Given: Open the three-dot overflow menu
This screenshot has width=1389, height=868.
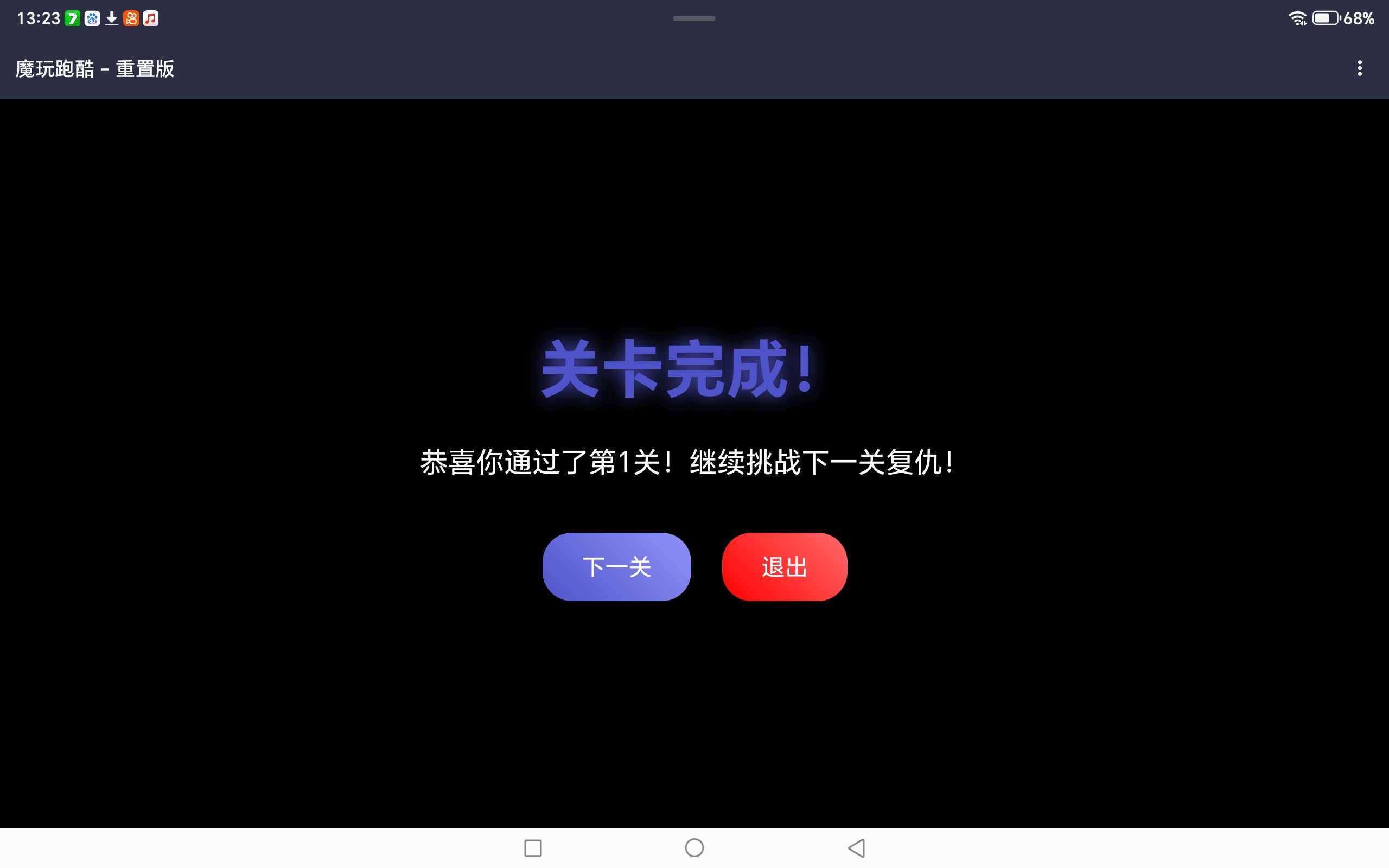Looking at the screenshot, I should (x=1359, y=68).
